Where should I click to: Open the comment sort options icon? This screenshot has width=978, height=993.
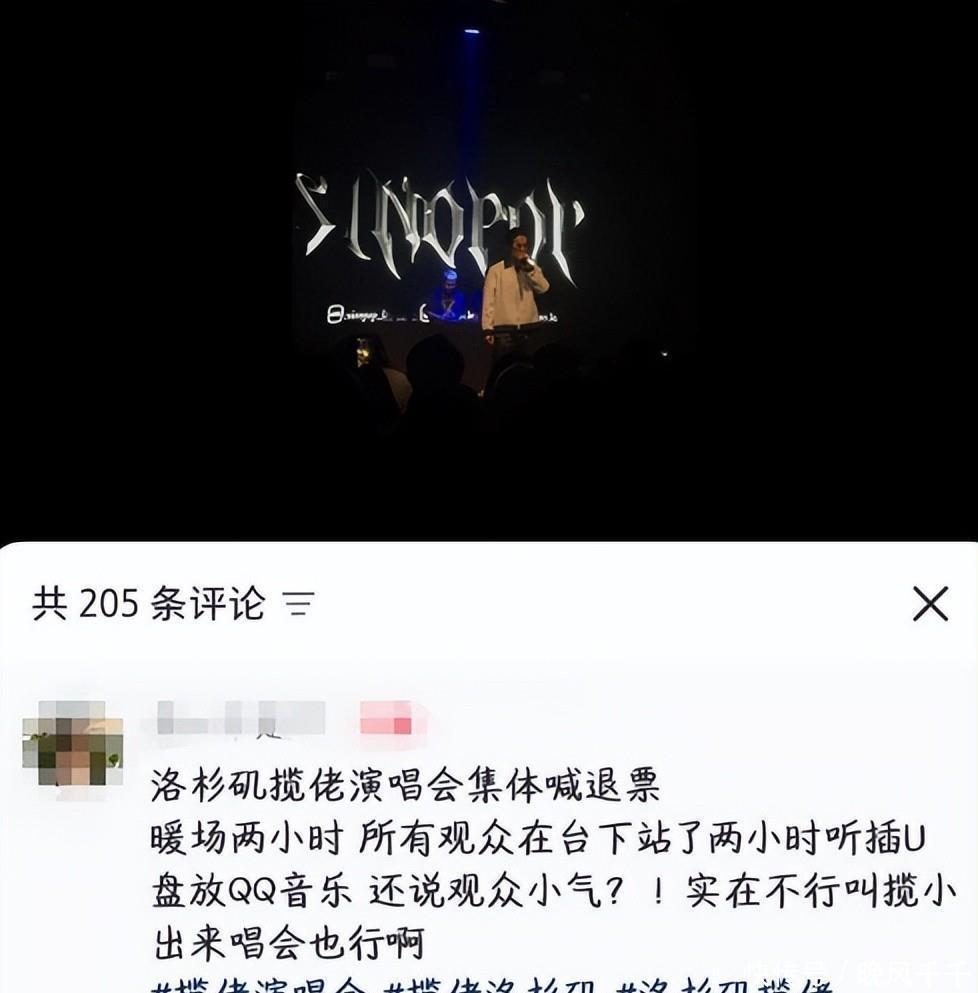[298, 604]
